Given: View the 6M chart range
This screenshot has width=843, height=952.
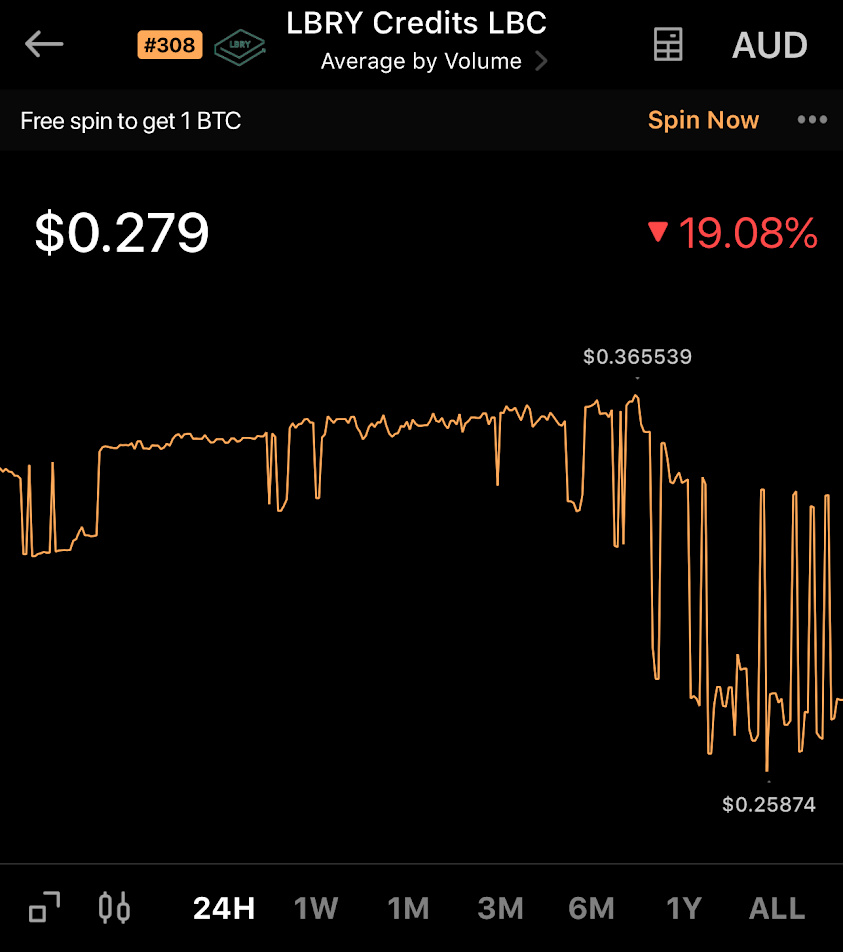Looking at the screenshot, I should pos(591,908).
